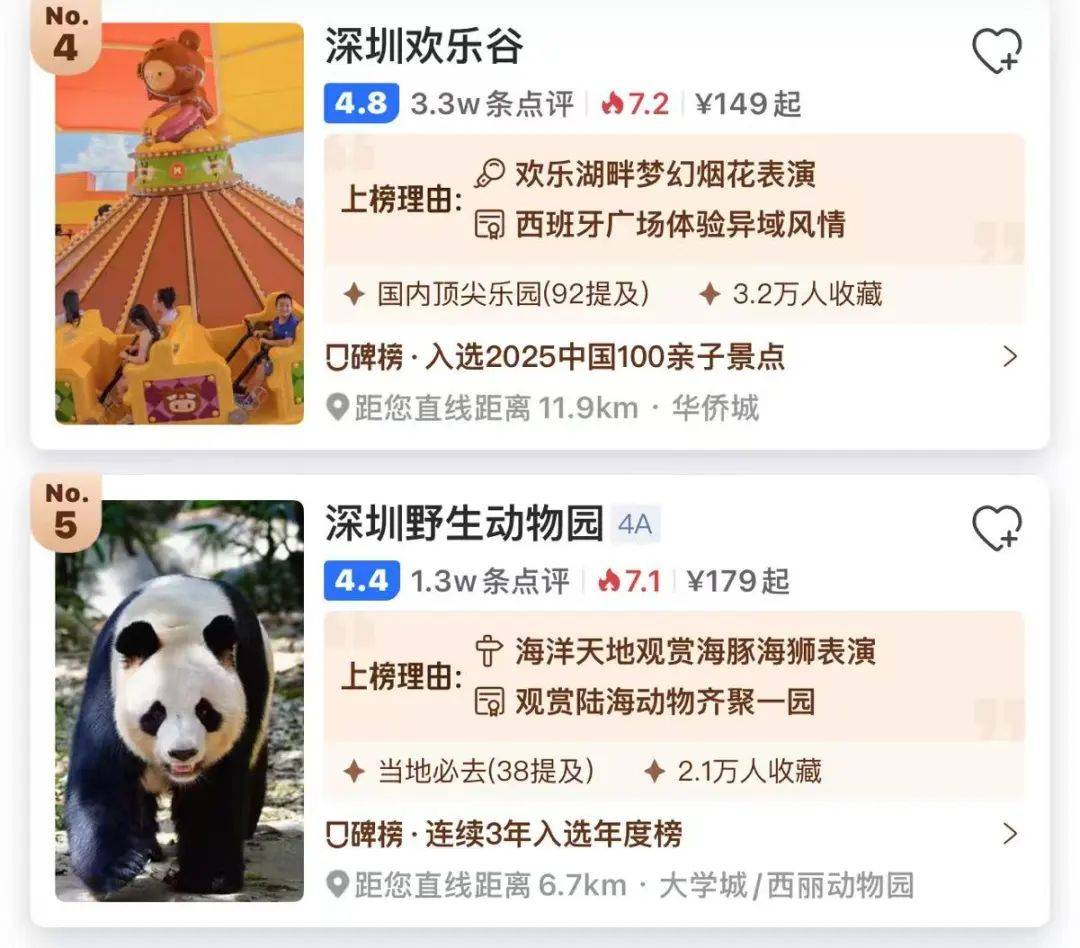
Task: Open the 深圳欢乐谷 attraction card
Action: (x=424, y=47)
